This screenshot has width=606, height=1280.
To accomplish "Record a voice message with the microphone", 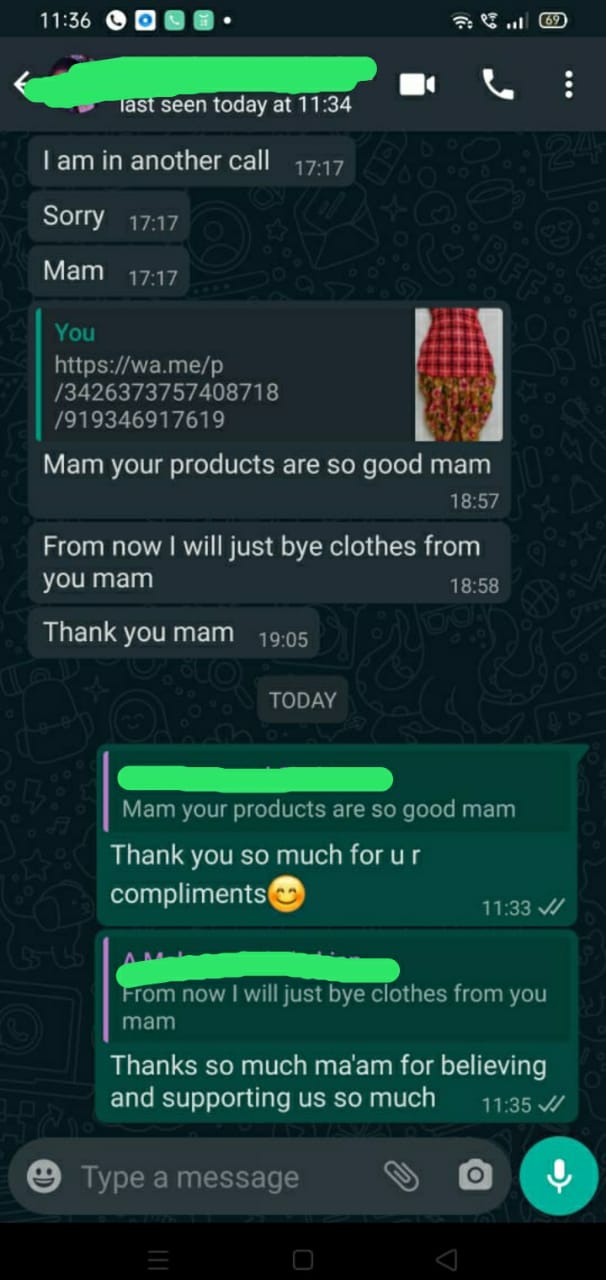I will (x=558, y=1177).
